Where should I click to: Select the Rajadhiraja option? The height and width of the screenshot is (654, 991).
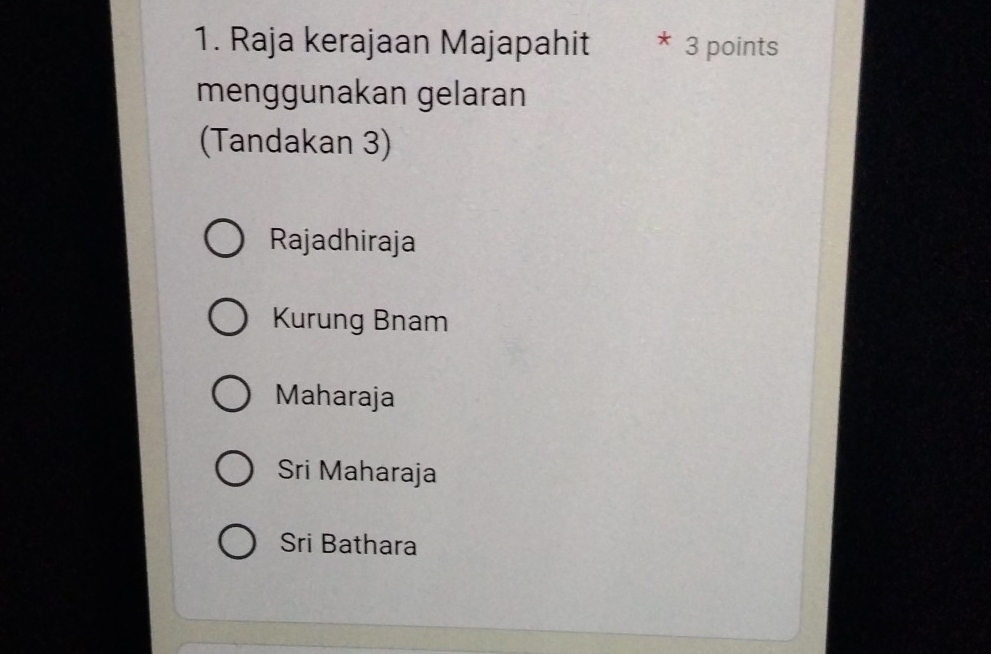224,242
